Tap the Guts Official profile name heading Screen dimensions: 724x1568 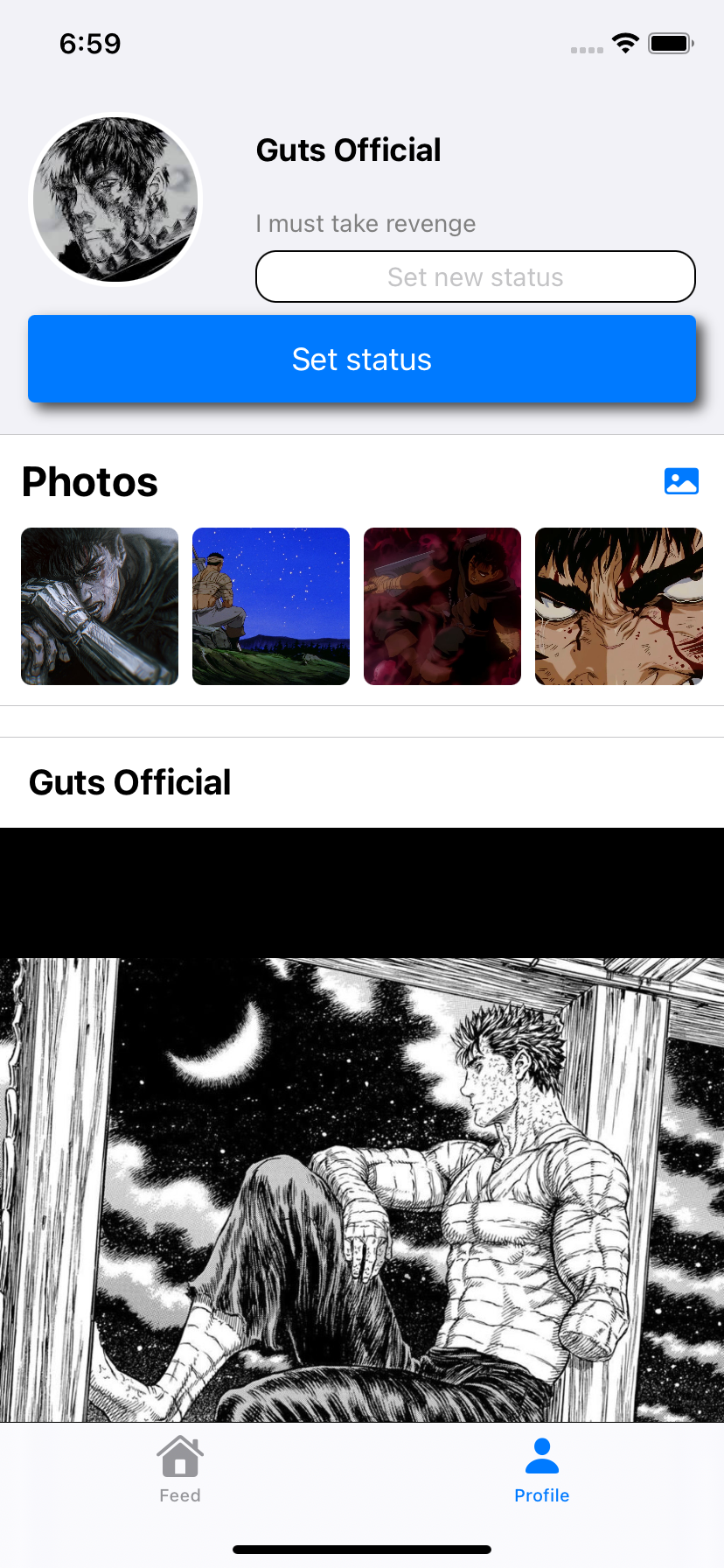pyautogui.click(x=348, y=150)
